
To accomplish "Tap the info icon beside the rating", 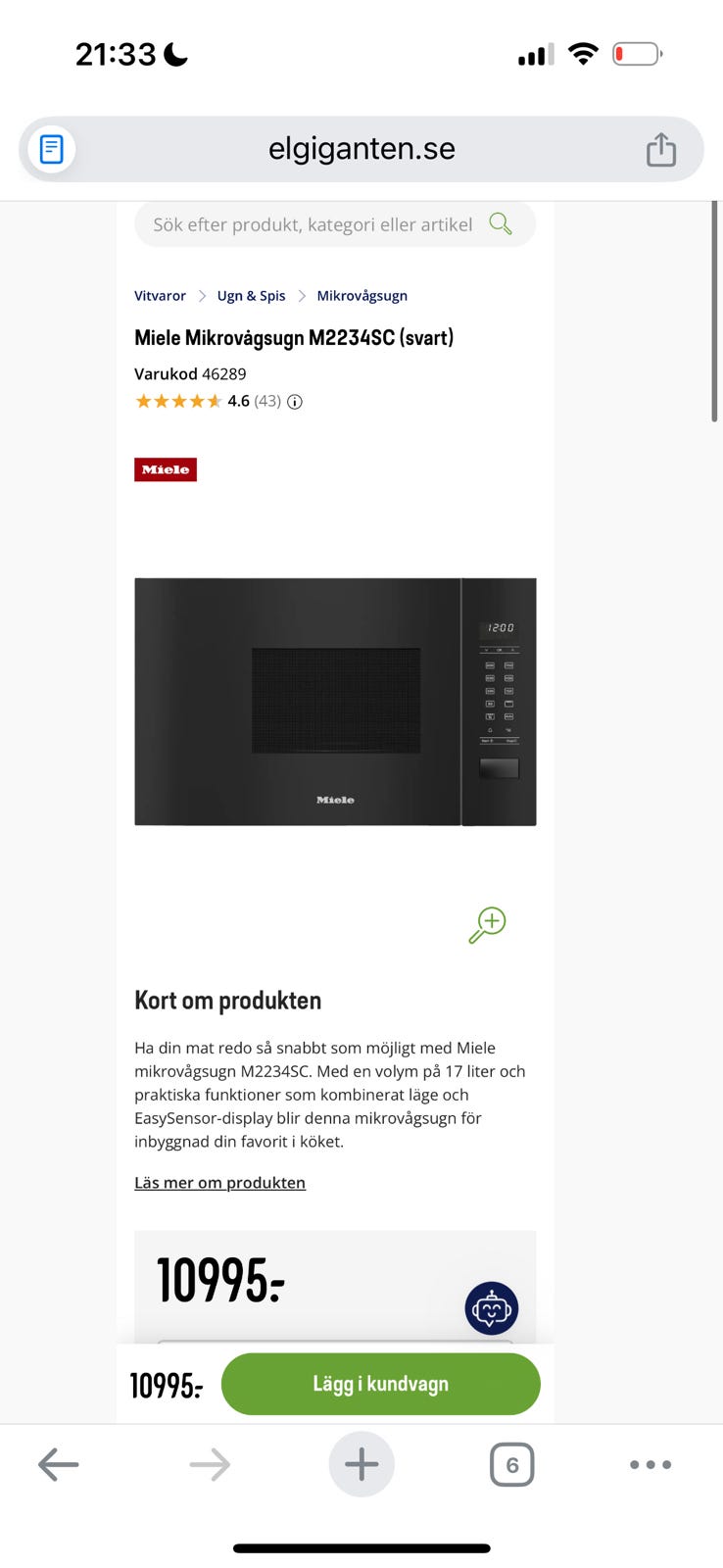I will click(x=295, y=402).
